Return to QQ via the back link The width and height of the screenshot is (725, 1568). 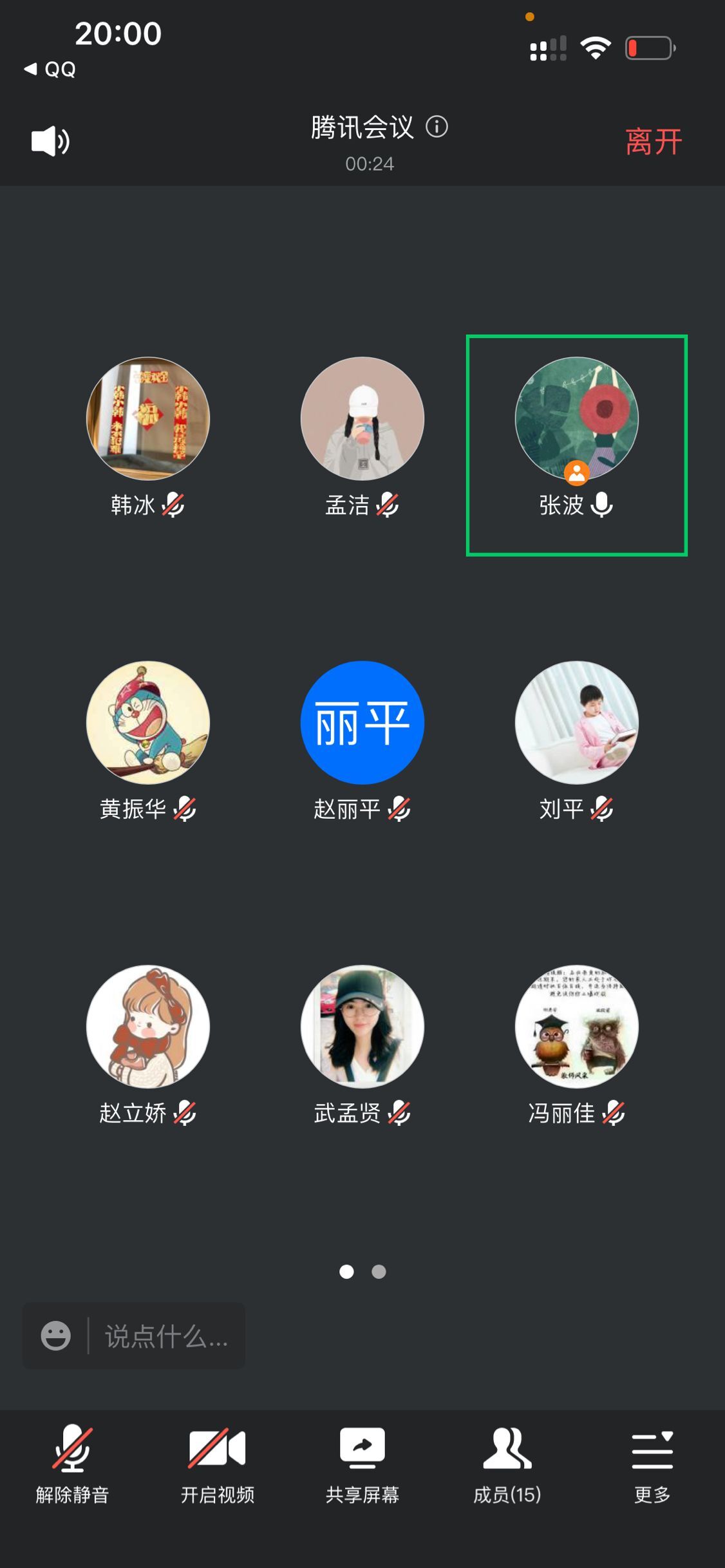click(x=50, y=69)
